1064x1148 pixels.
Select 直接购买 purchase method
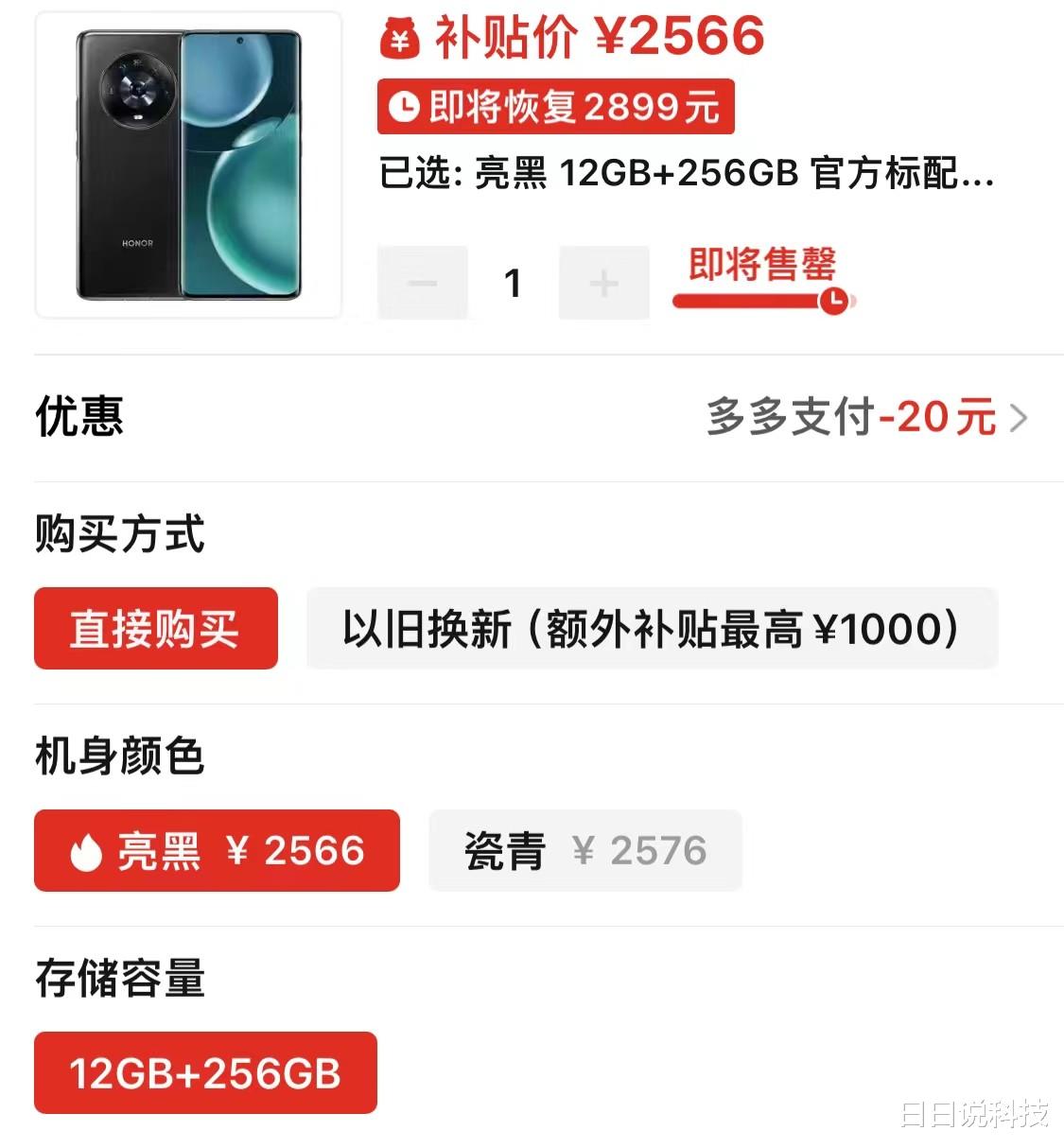pos(156,629)
